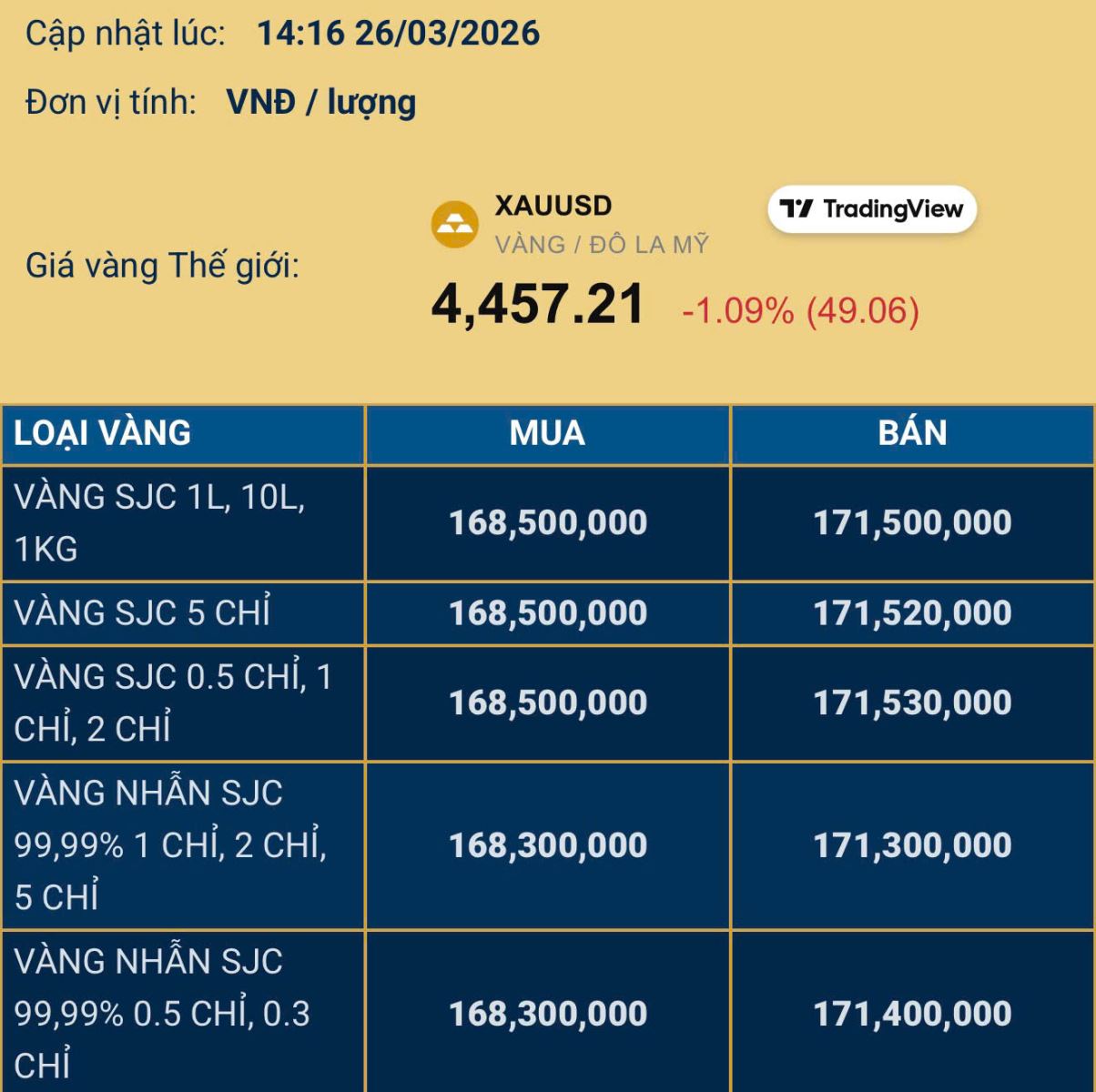Open the TradingView badge
Screen dimensions: 1096x1092
(x=872, y=209)
